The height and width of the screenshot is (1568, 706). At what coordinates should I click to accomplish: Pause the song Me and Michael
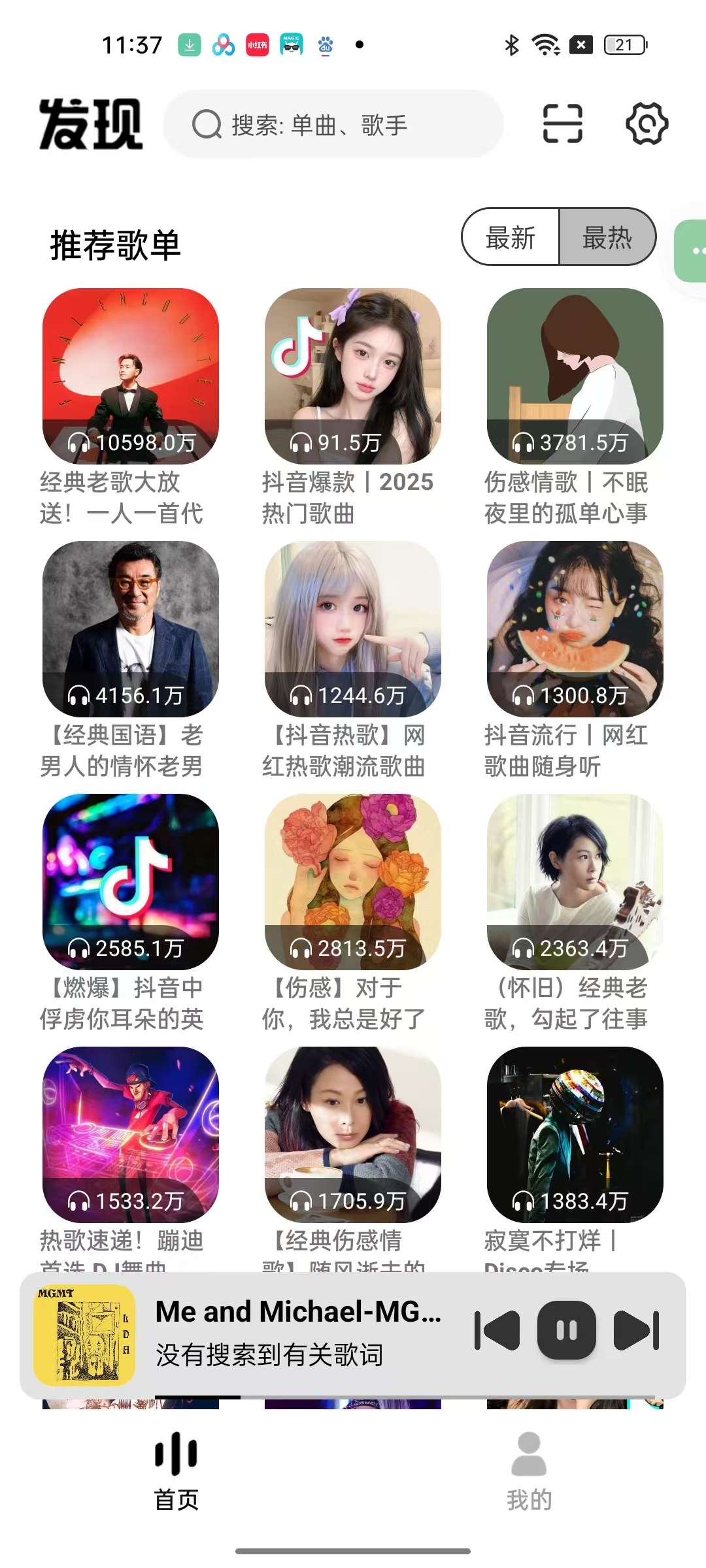point(566,1330)
